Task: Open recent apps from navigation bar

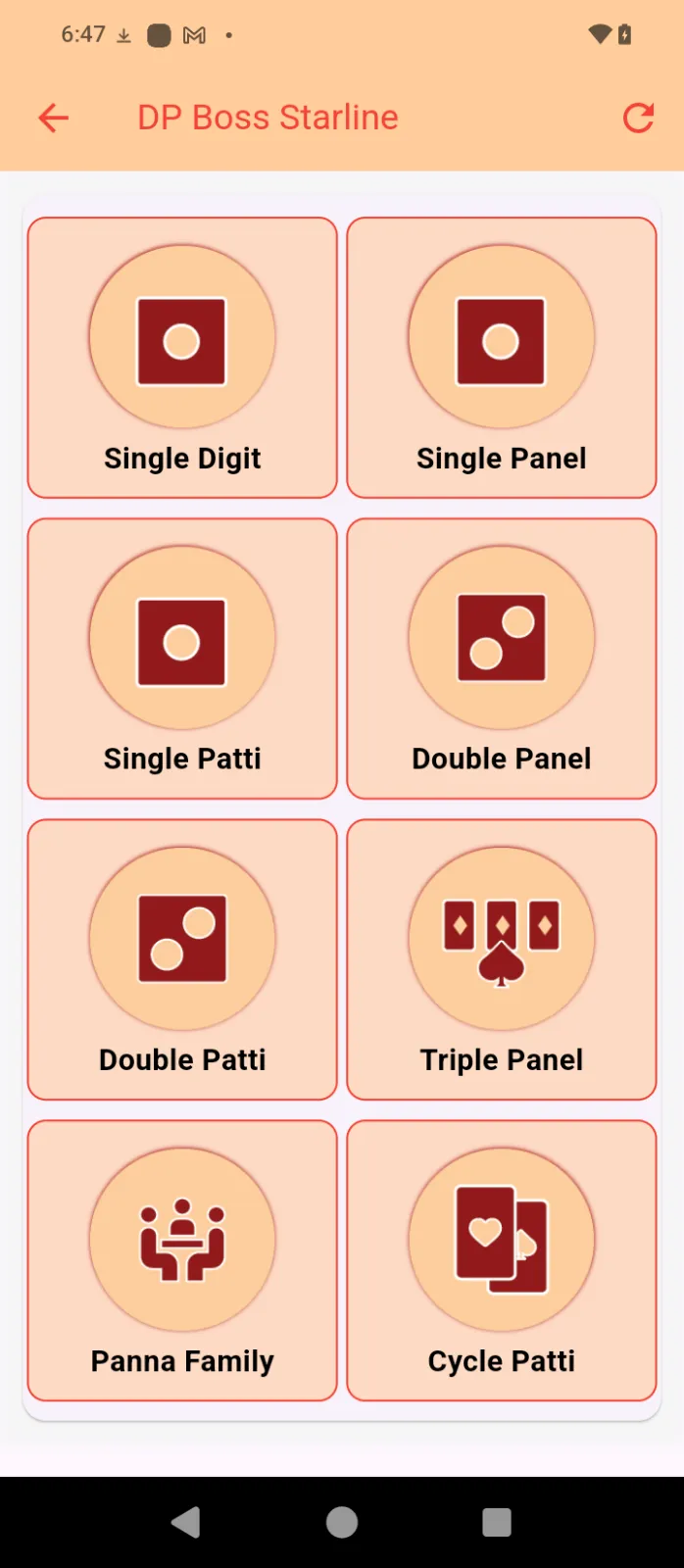Action: pos(497,1522)
